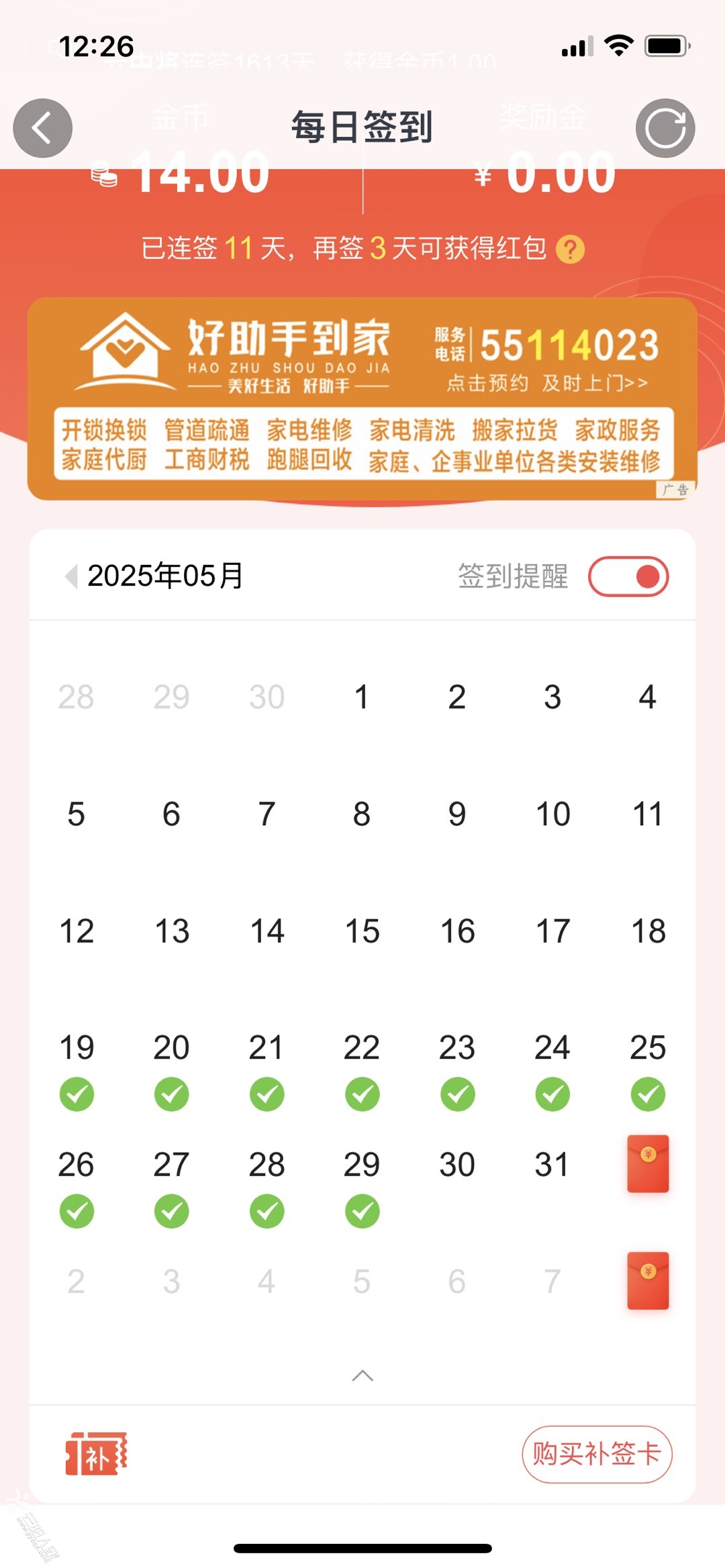Viewport: 725px width, 1568px height.
Task: Open the 好助手到家 ad banner
Action: point(362,399)
